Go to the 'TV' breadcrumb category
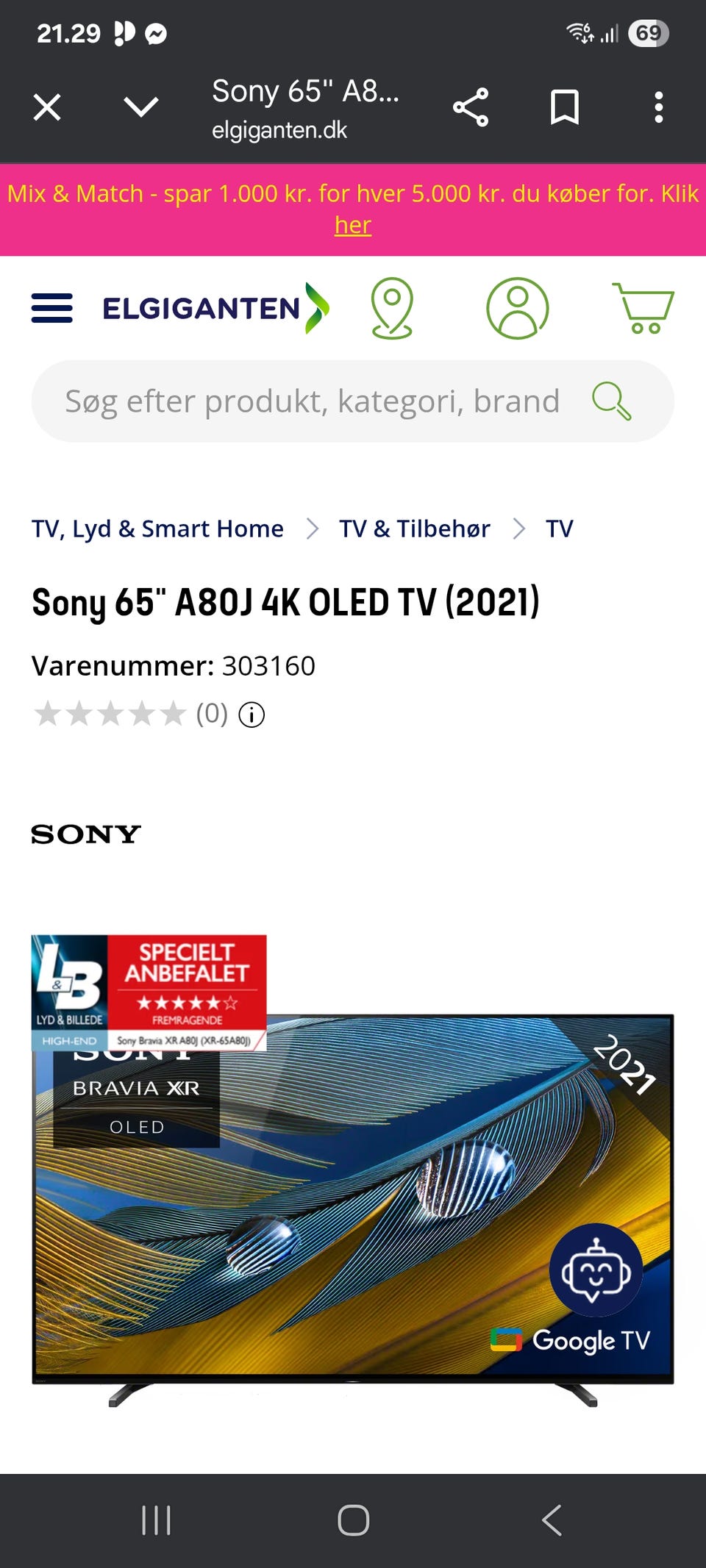The image size is (706, 1568). coord(560,529)
